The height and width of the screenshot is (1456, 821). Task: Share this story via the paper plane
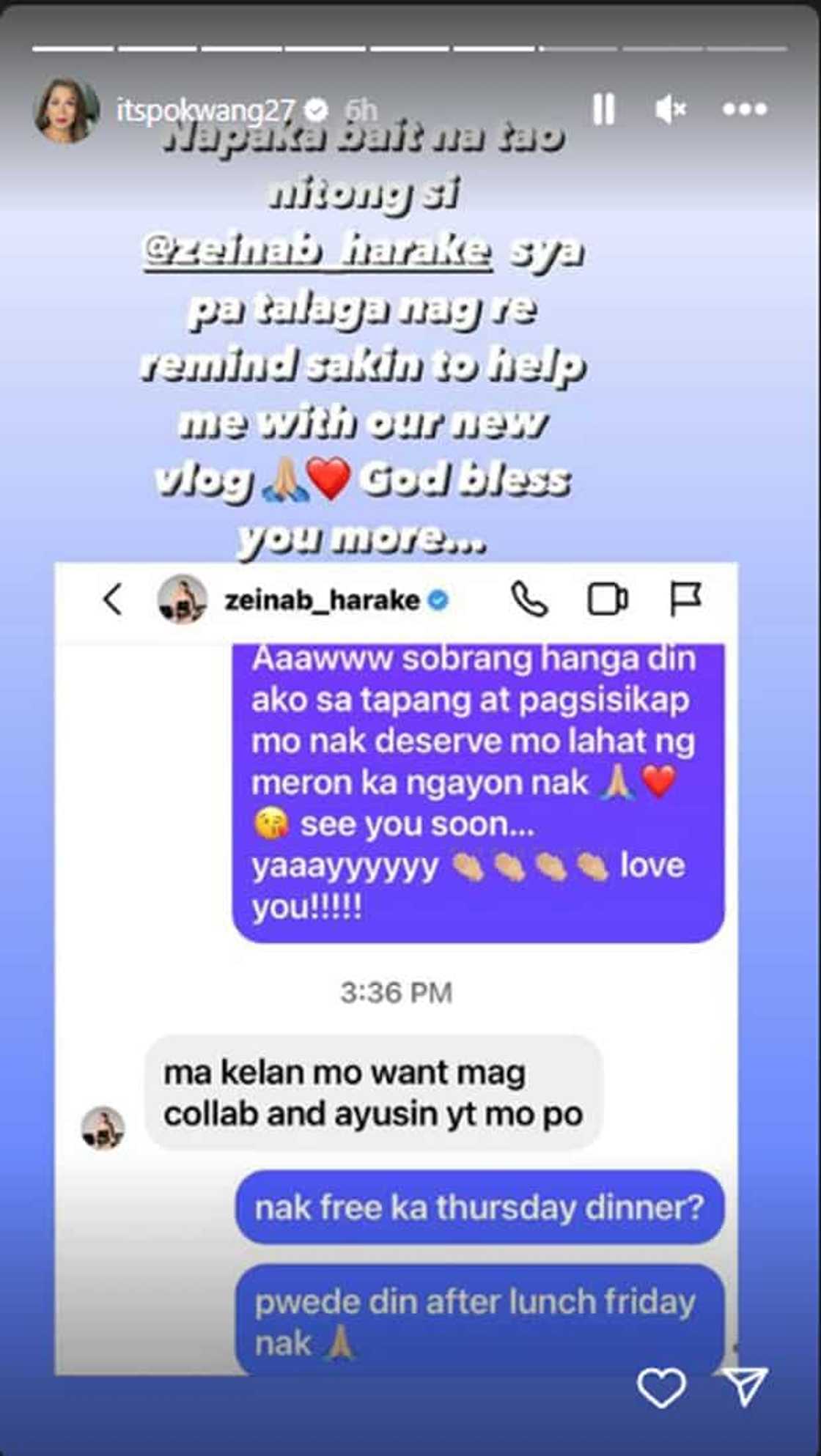pyautogui.click(x=745, y=1386)
